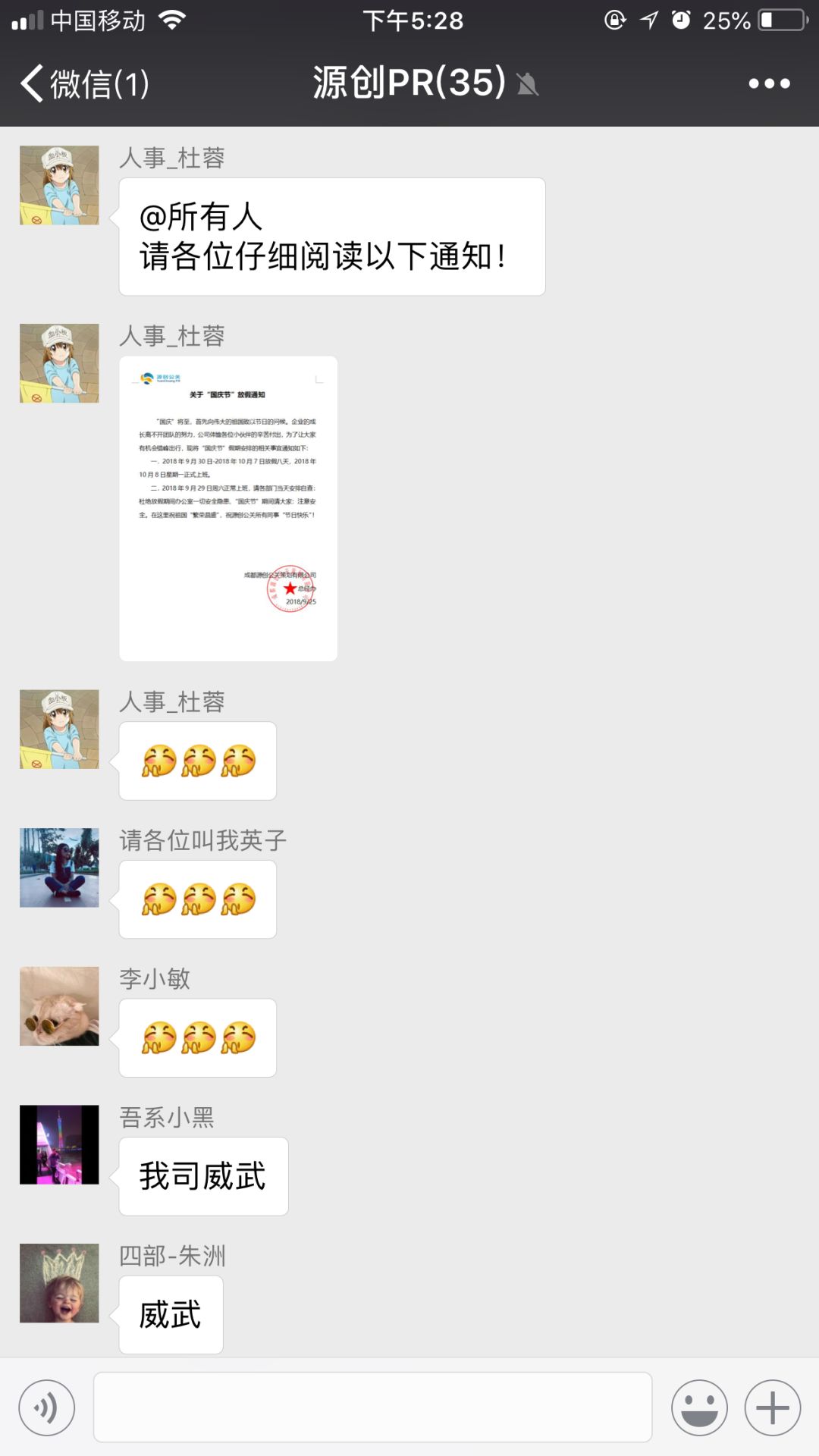Image resolution: width=819 pixels, height=1456 pixels.
Task: Open the group chat details menu
Action: tap(769, 83)
